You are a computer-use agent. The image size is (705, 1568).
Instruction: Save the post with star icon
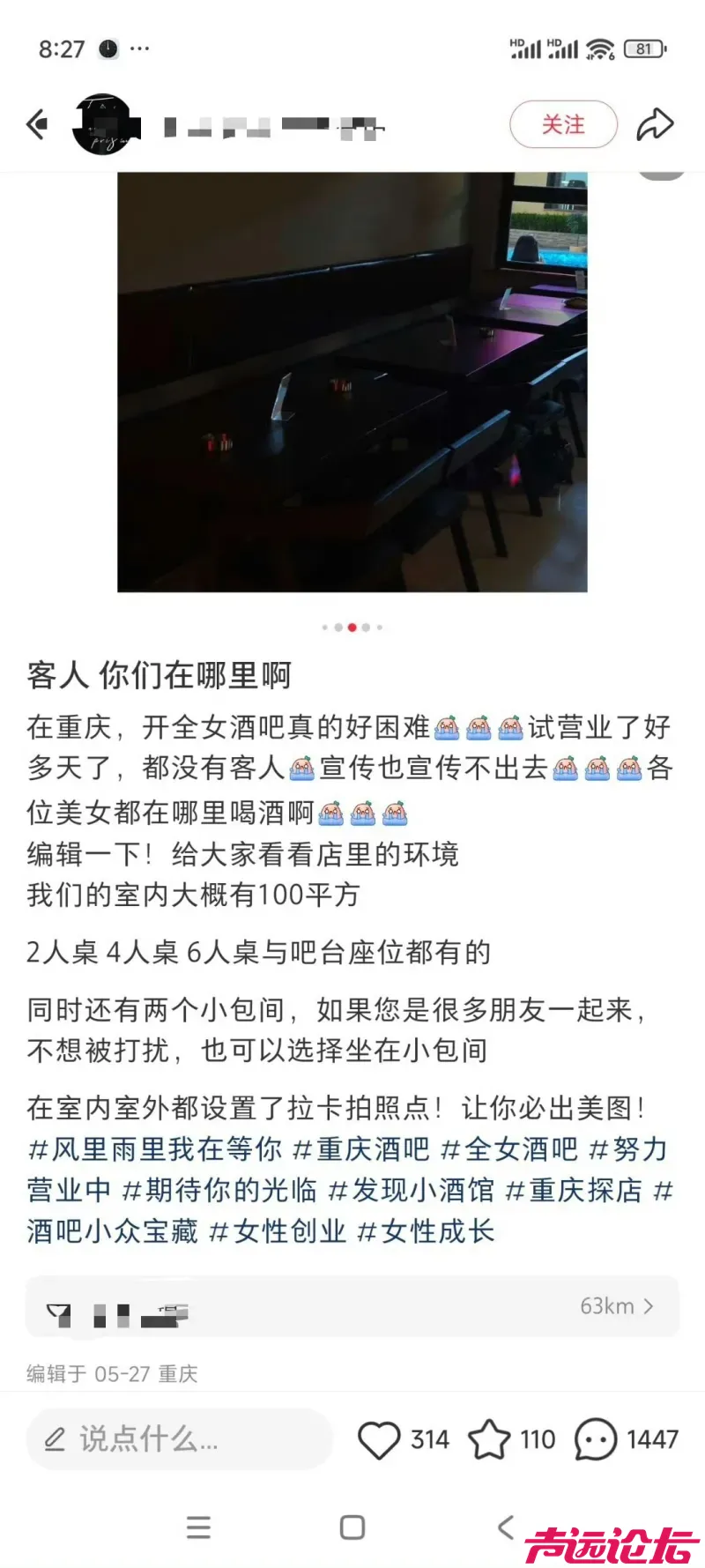[489, 1439]
